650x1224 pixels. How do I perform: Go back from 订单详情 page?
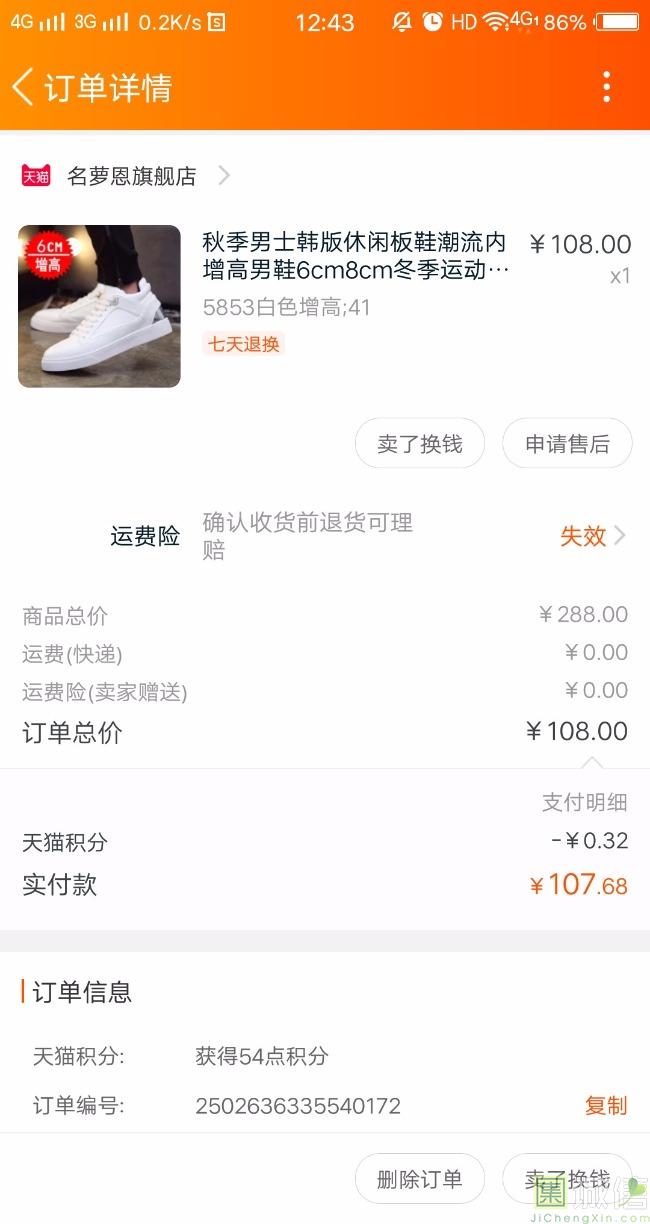pos(23,87)
